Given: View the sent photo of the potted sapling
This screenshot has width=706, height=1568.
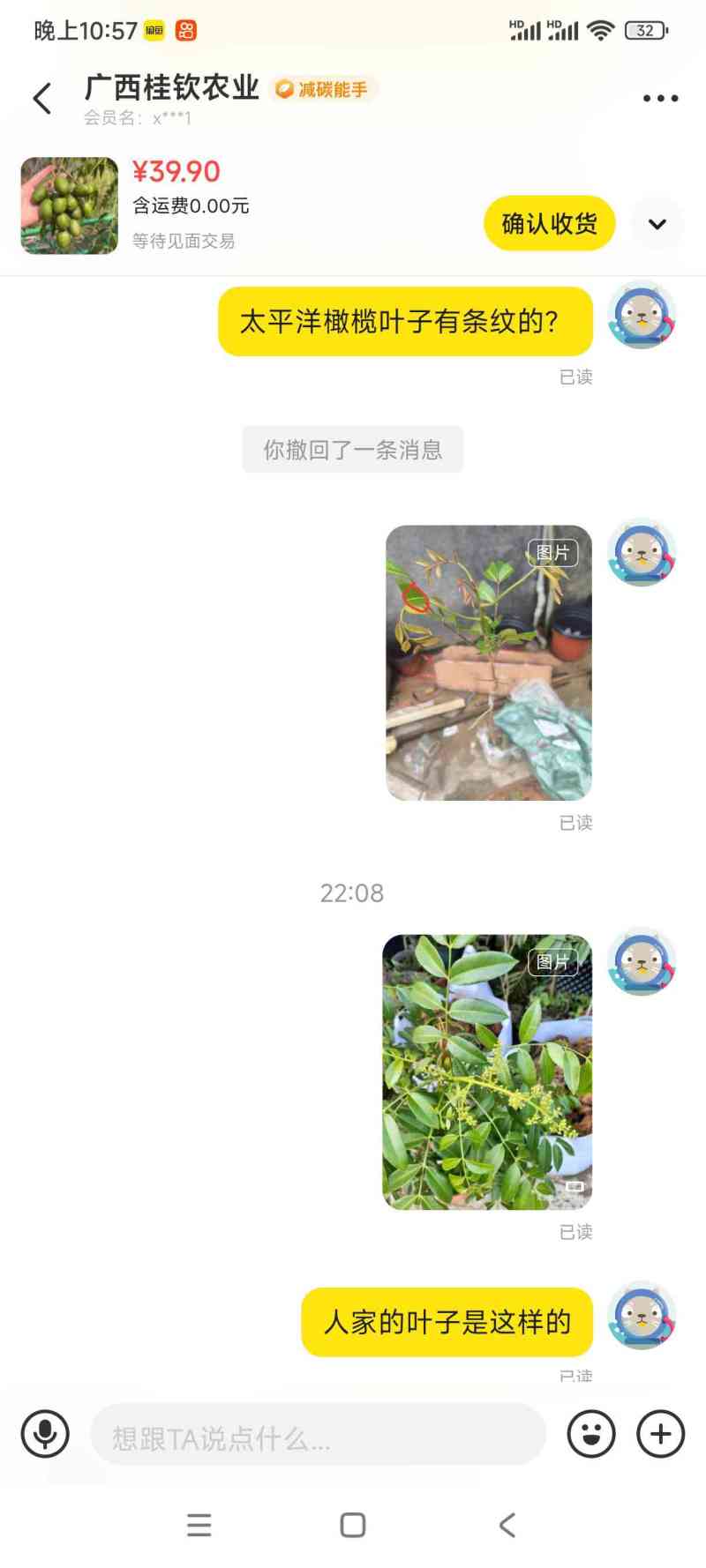Looking at the screenshot, I should click(x=488, y=662).
